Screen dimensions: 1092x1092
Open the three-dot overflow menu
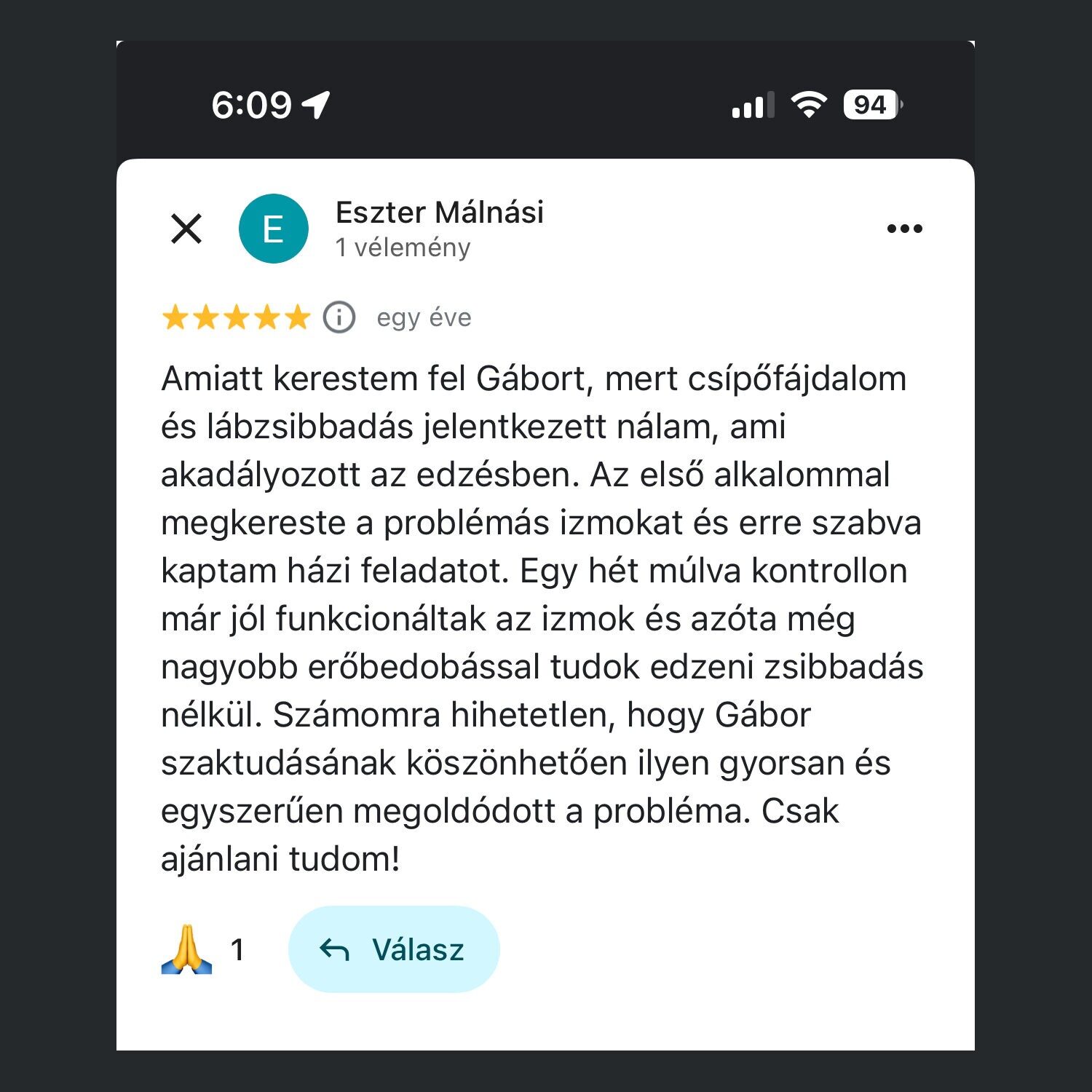coord(904,229)
